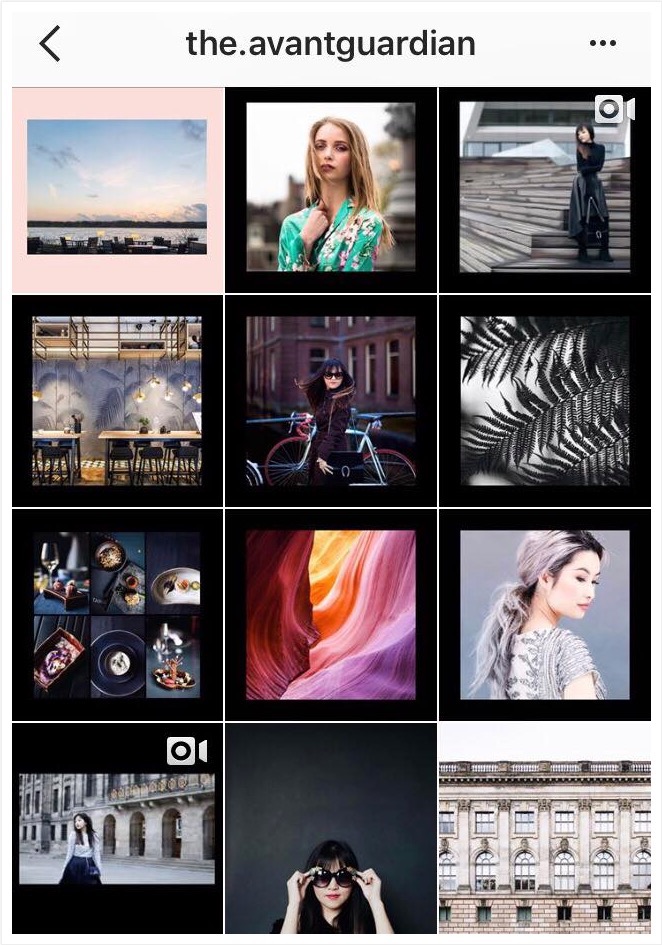Screen dimensions: 662x945
Task: Open the sunset lake photo post
Action: coord(117,189)
